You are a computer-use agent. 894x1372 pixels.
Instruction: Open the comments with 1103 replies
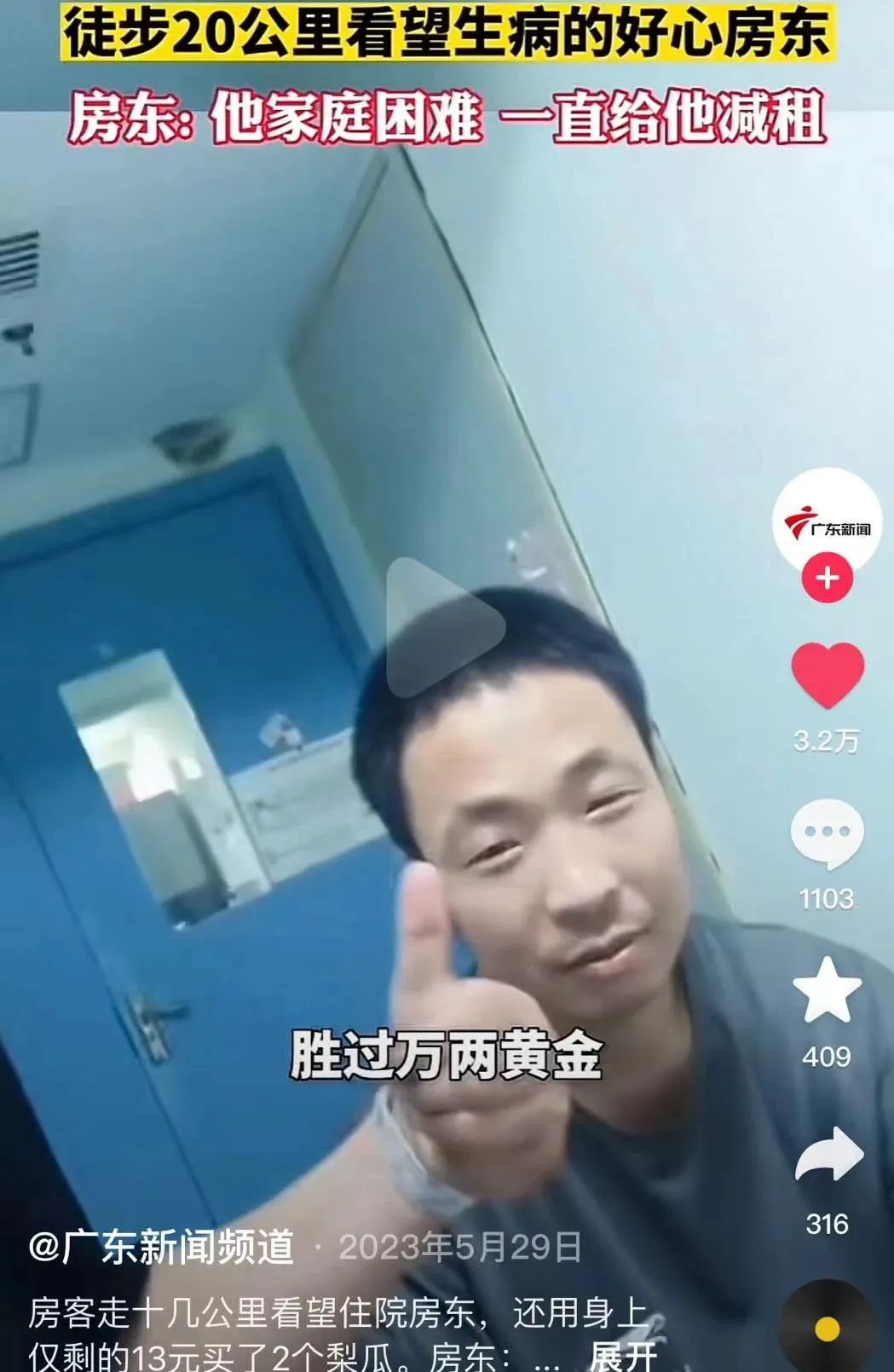827,833
